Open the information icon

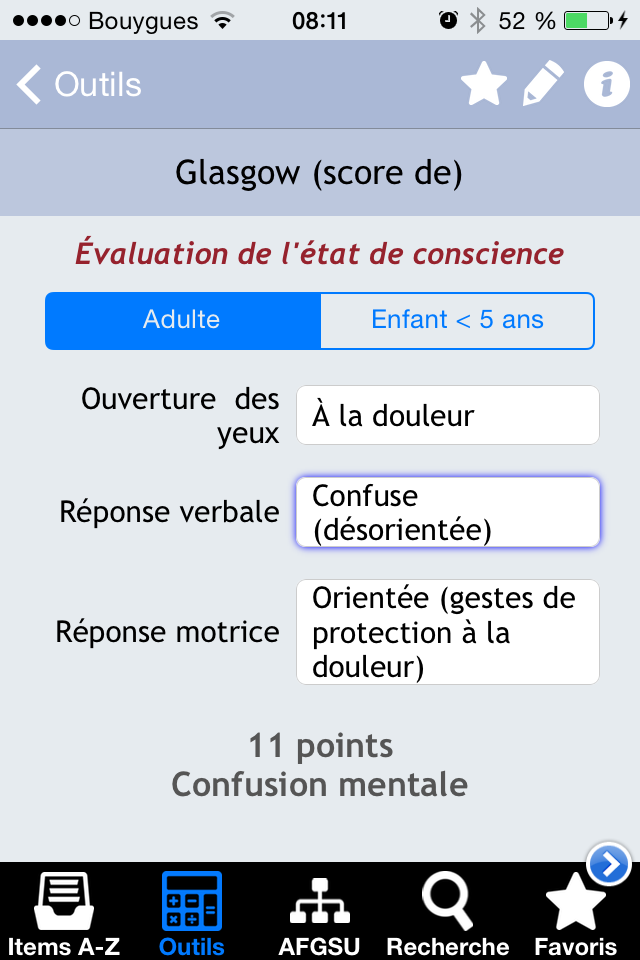(x=606, y=85)
